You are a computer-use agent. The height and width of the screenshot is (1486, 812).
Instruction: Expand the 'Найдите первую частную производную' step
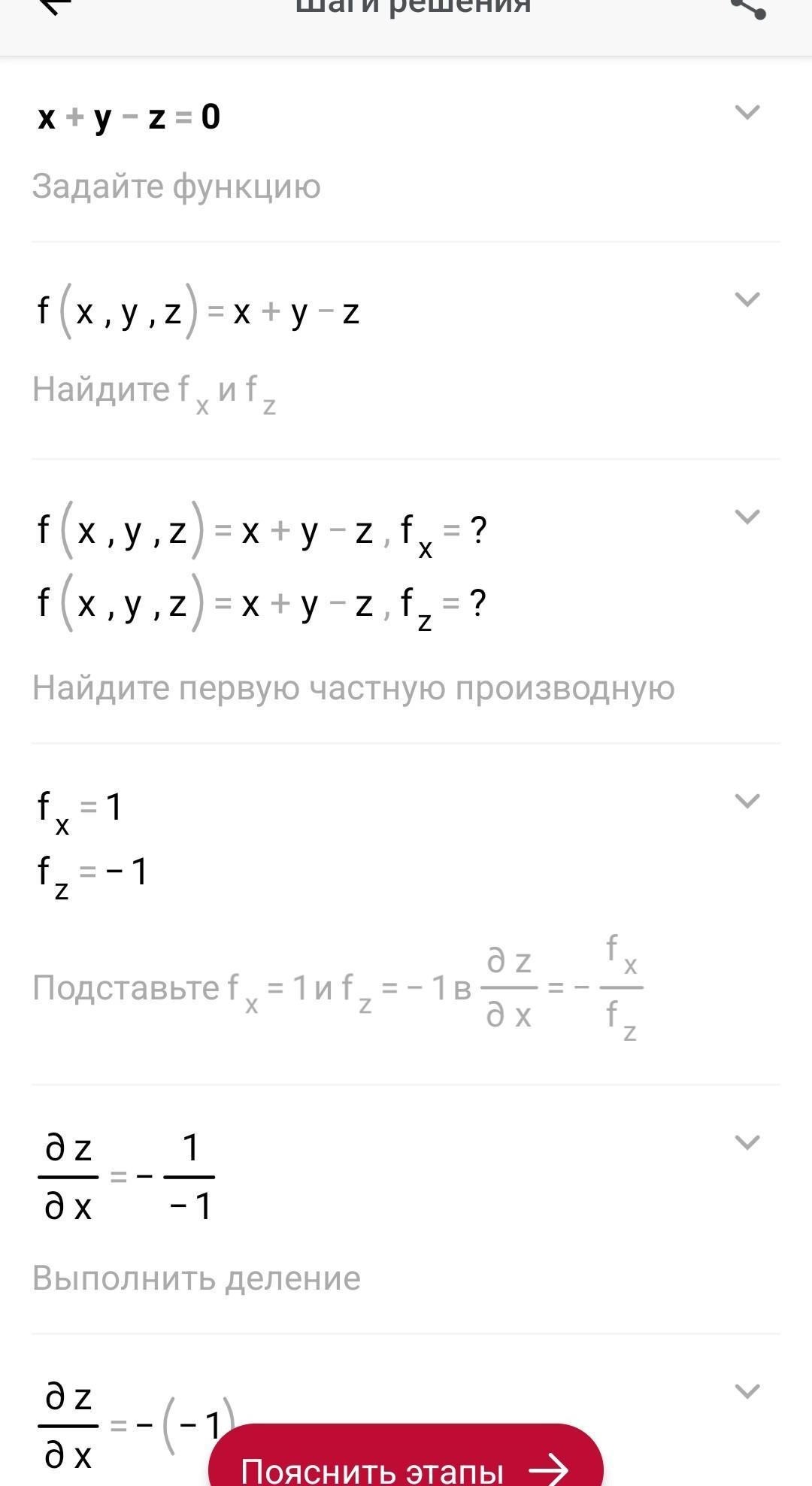(x=747, y=517)
